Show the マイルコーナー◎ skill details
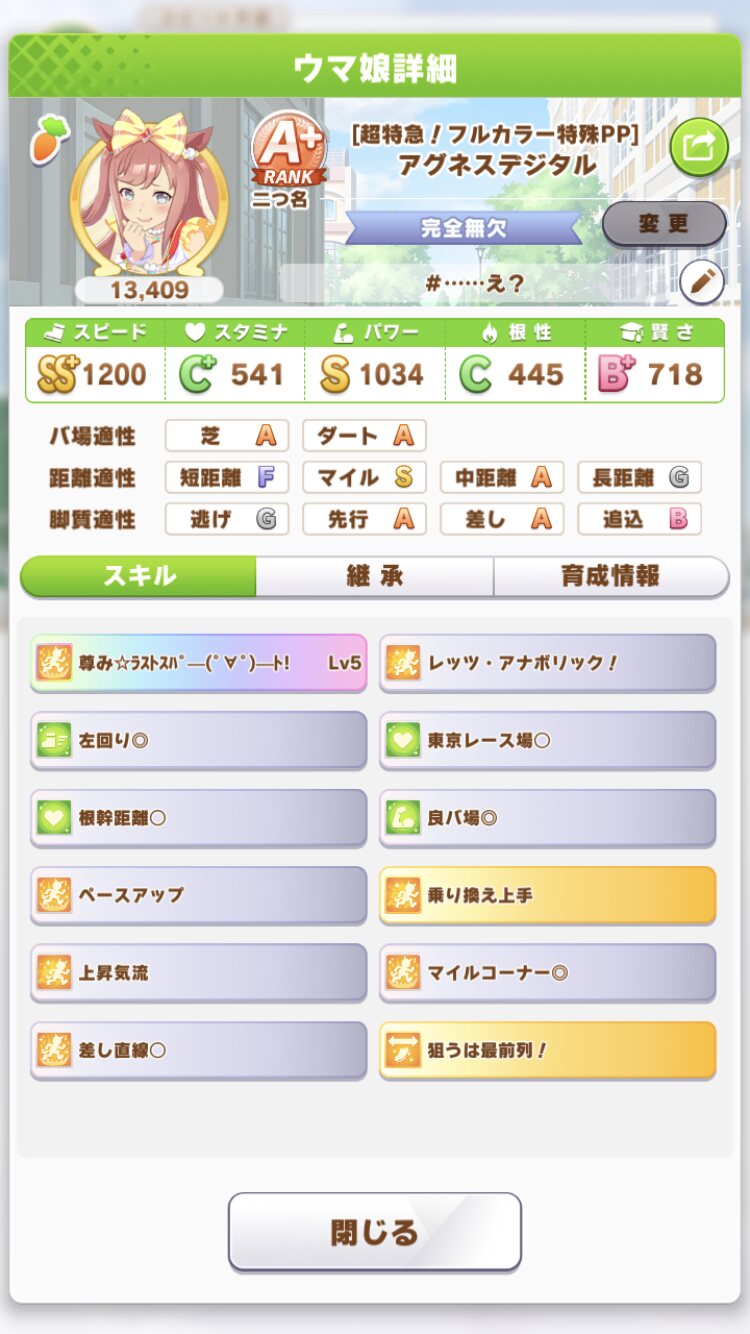The height and width of the screenshot is (1334, 750). pyautogui.click(x=547, y=972)
